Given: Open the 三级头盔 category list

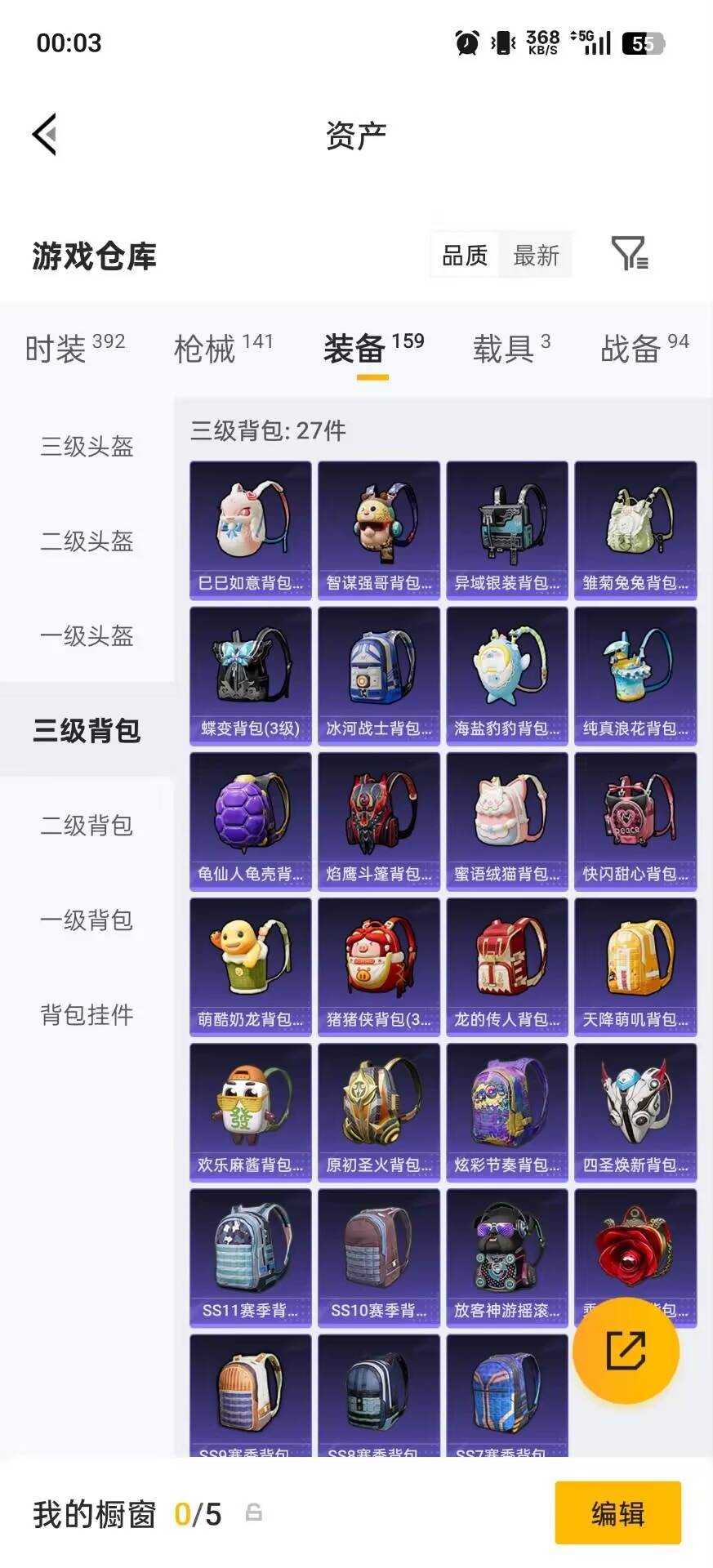Looking at the screenshot, I should point(86,447).
